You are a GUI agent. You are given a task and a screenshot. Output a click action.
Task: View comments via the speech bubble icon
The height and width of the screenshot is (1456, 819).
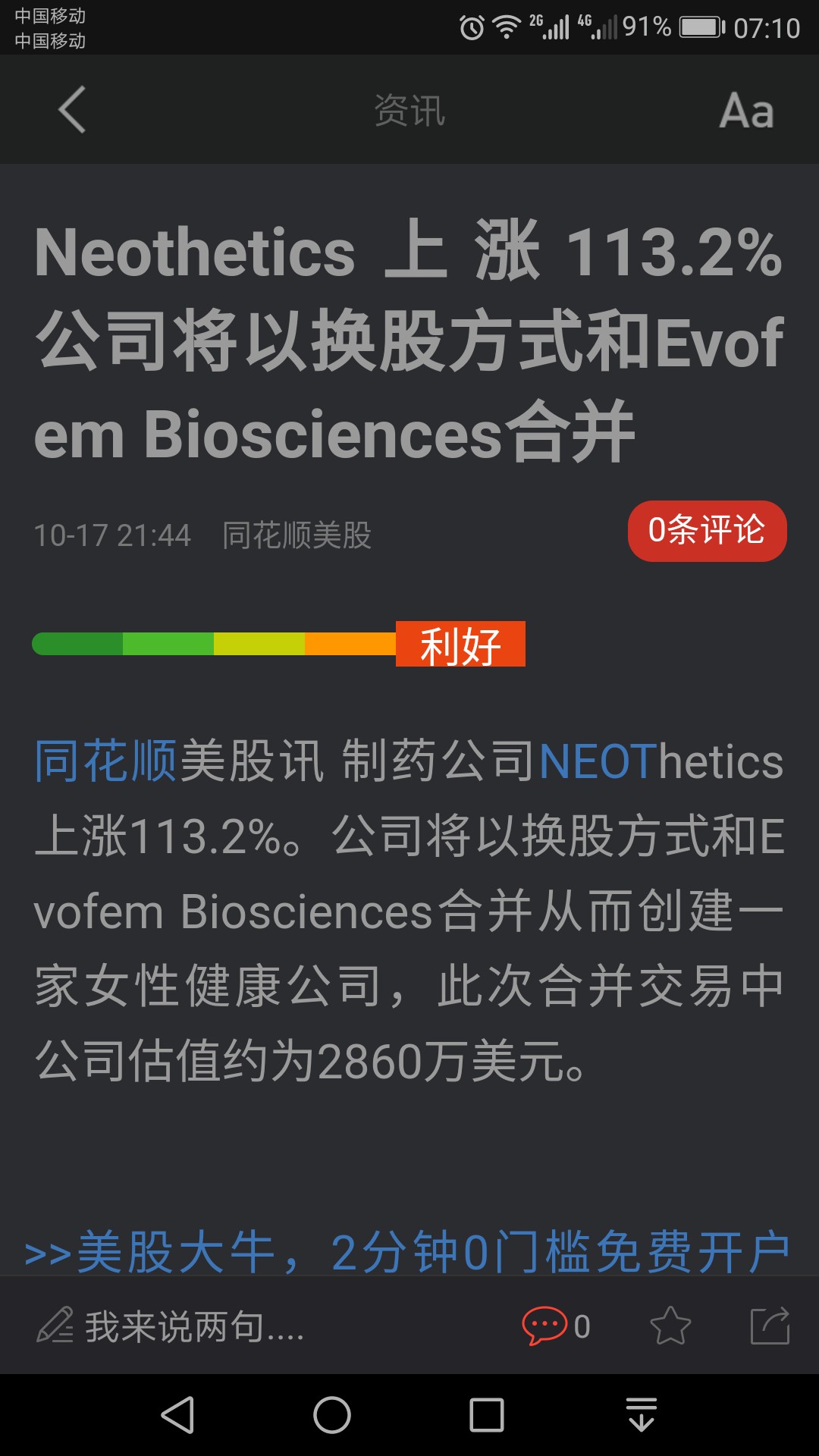tap(555, 1326)
